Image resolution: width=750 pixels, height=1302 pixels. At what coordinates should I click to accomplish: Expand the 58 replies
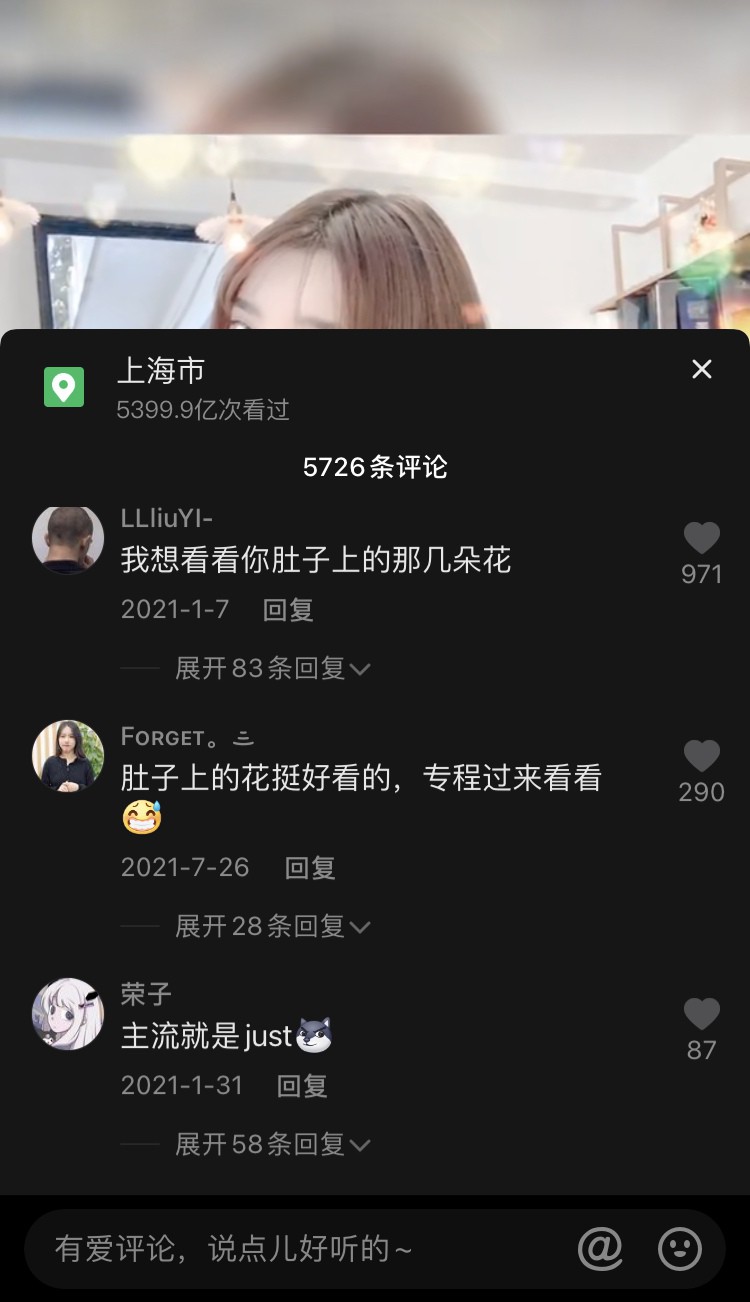point(272,1144)
